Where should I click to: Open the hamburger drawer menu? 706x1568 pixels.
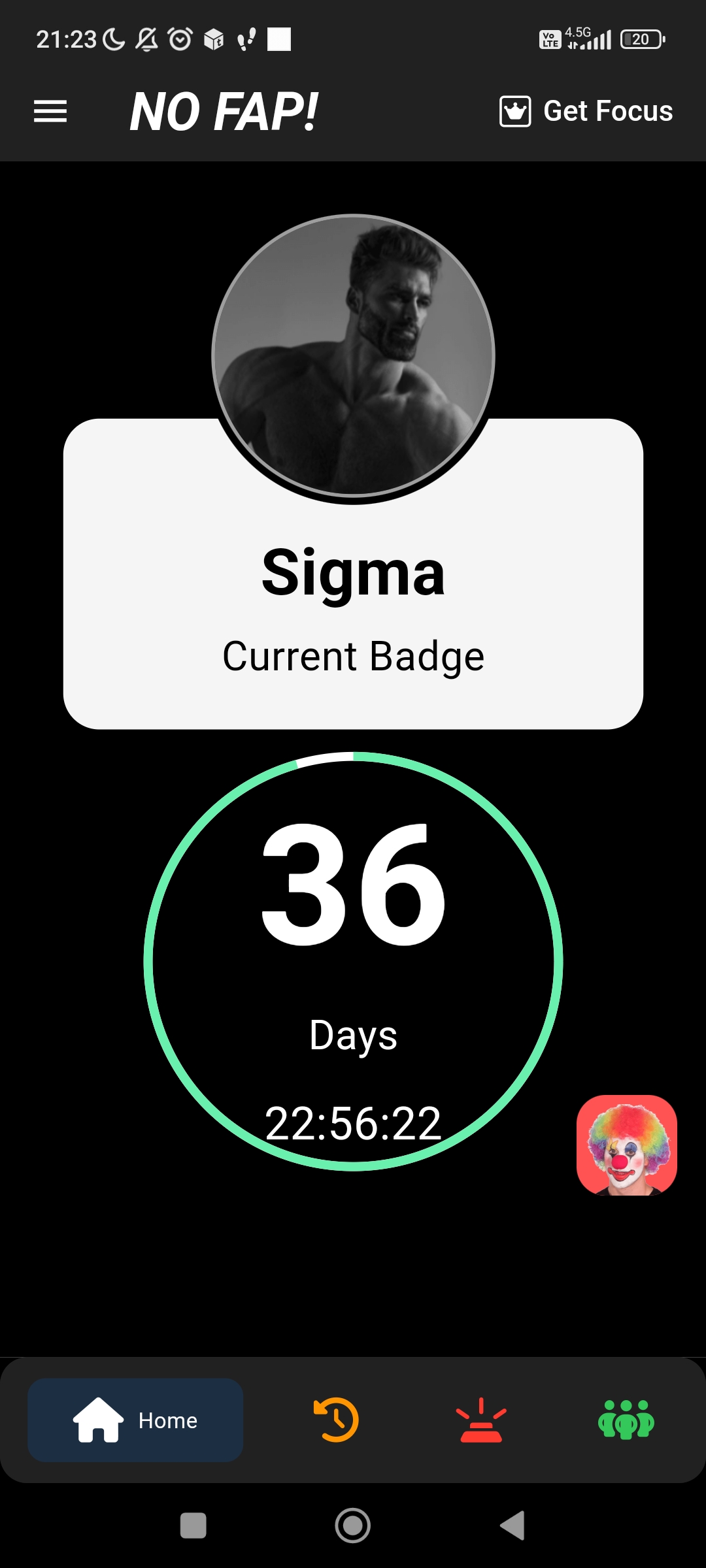50,111
